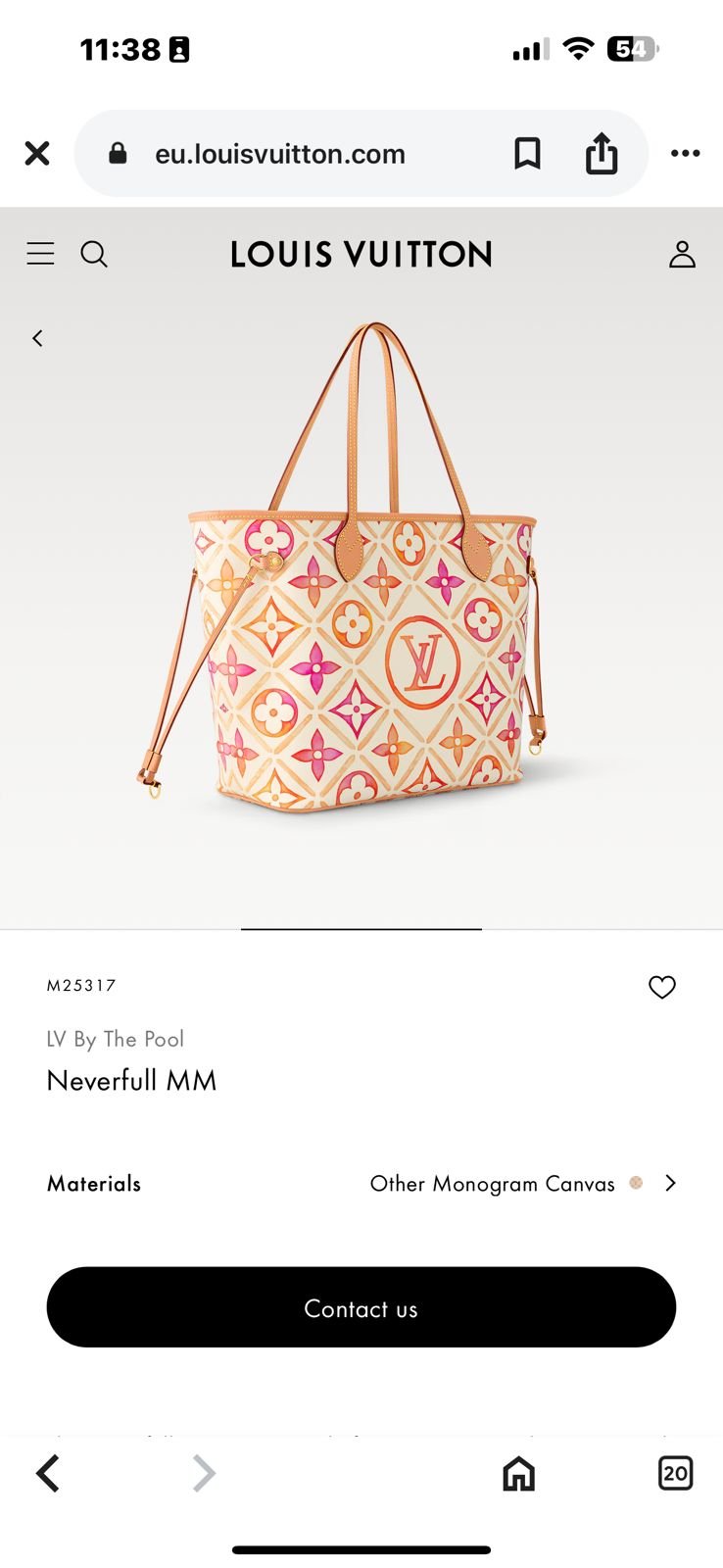View the 20 open tabs
This screenshot has height=1568, width=723.
coord(675,1473)
